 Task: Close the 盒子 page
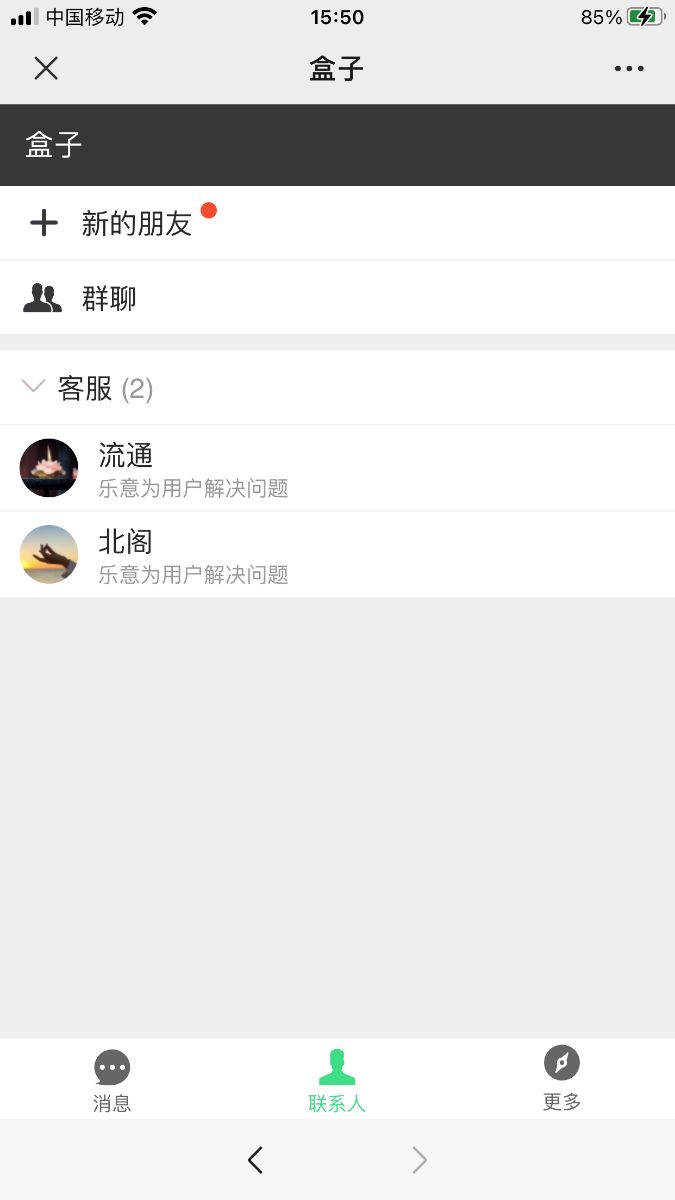(x=46, y=68)
